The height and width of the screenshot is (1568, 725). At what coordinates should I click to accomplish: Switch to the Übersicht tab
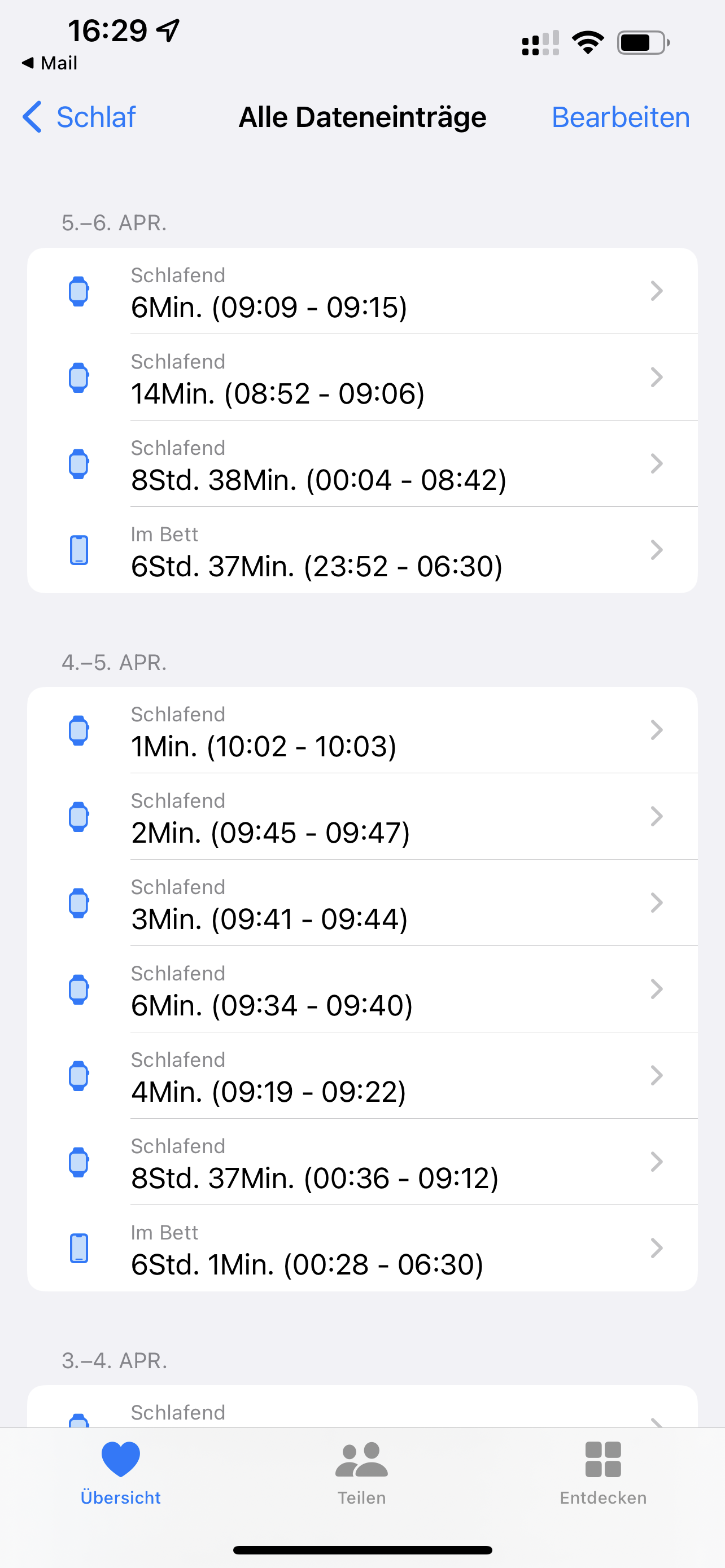click(x=120, y=1472)
